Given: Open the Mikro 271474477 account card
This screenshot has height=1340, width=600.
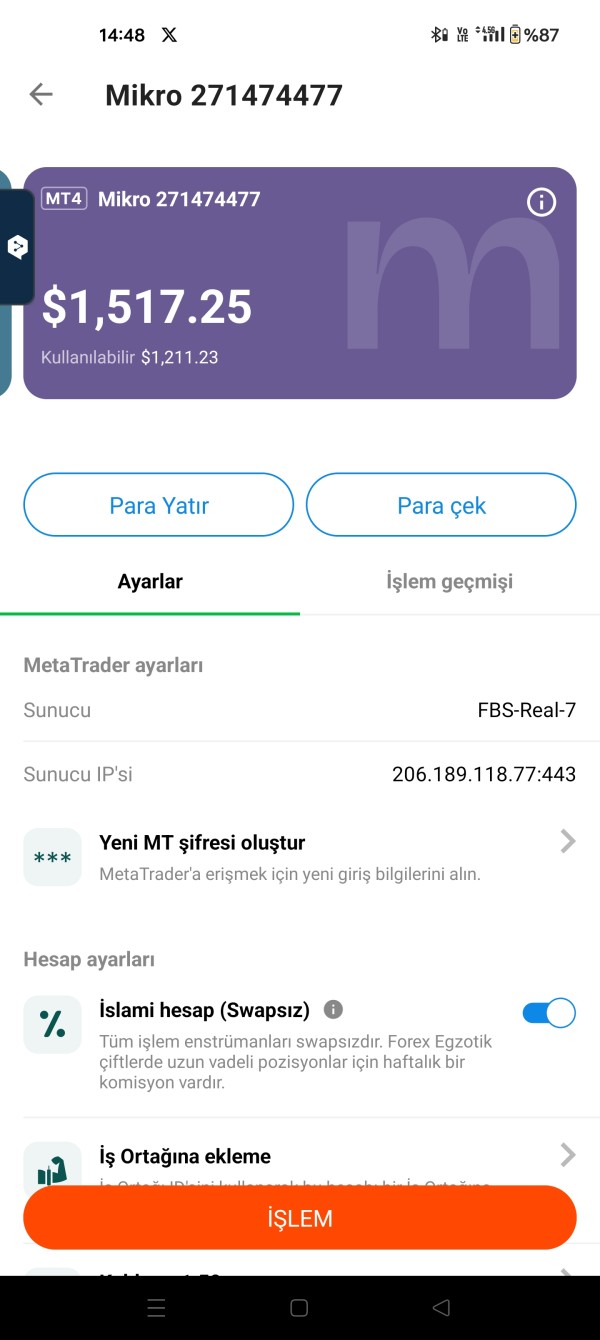Looking at the screenshot, I should 300,283.
